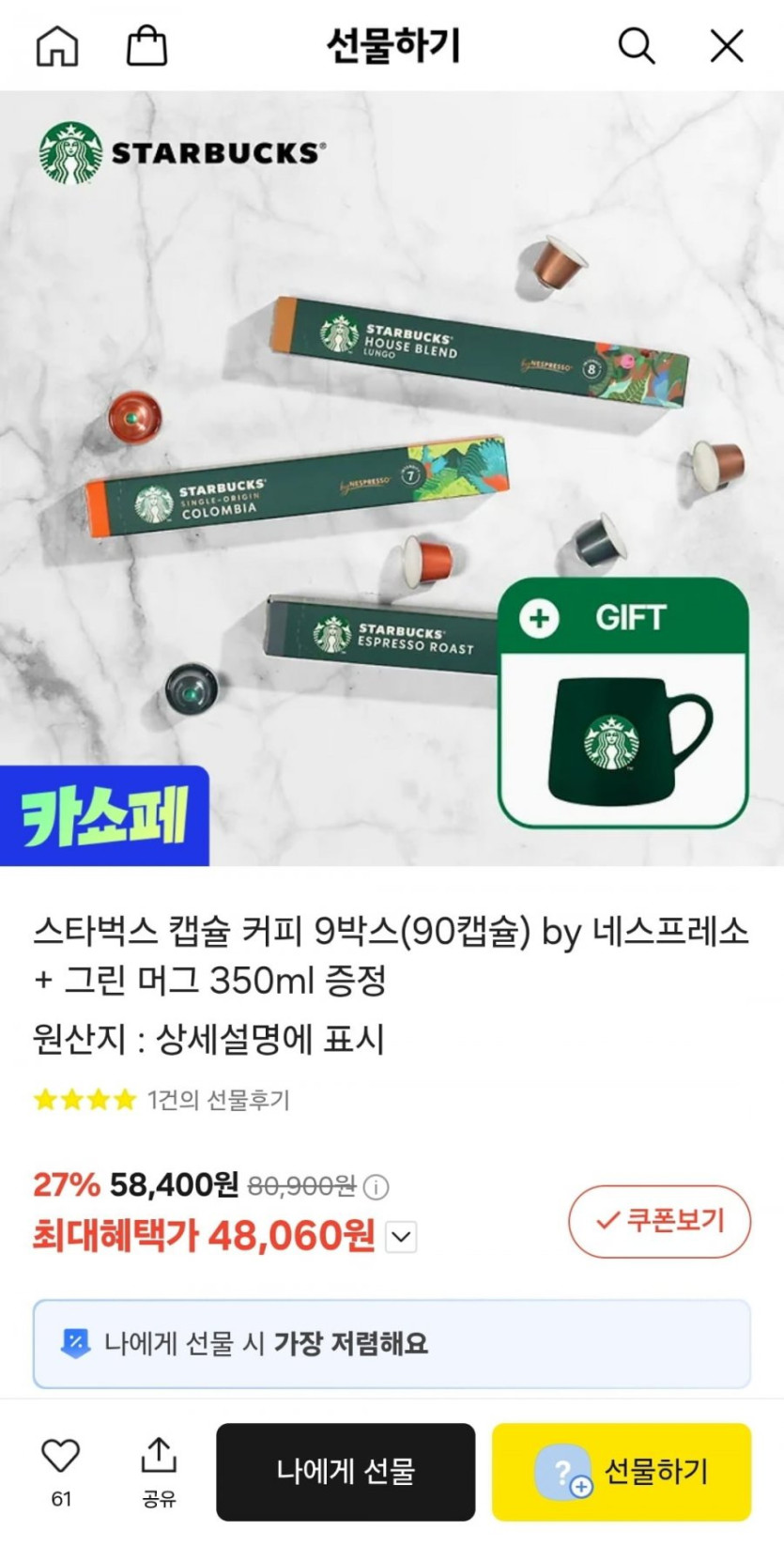The image size is (784, 1546).
Task: Show original price info icon
Action: coord(376,1187)
